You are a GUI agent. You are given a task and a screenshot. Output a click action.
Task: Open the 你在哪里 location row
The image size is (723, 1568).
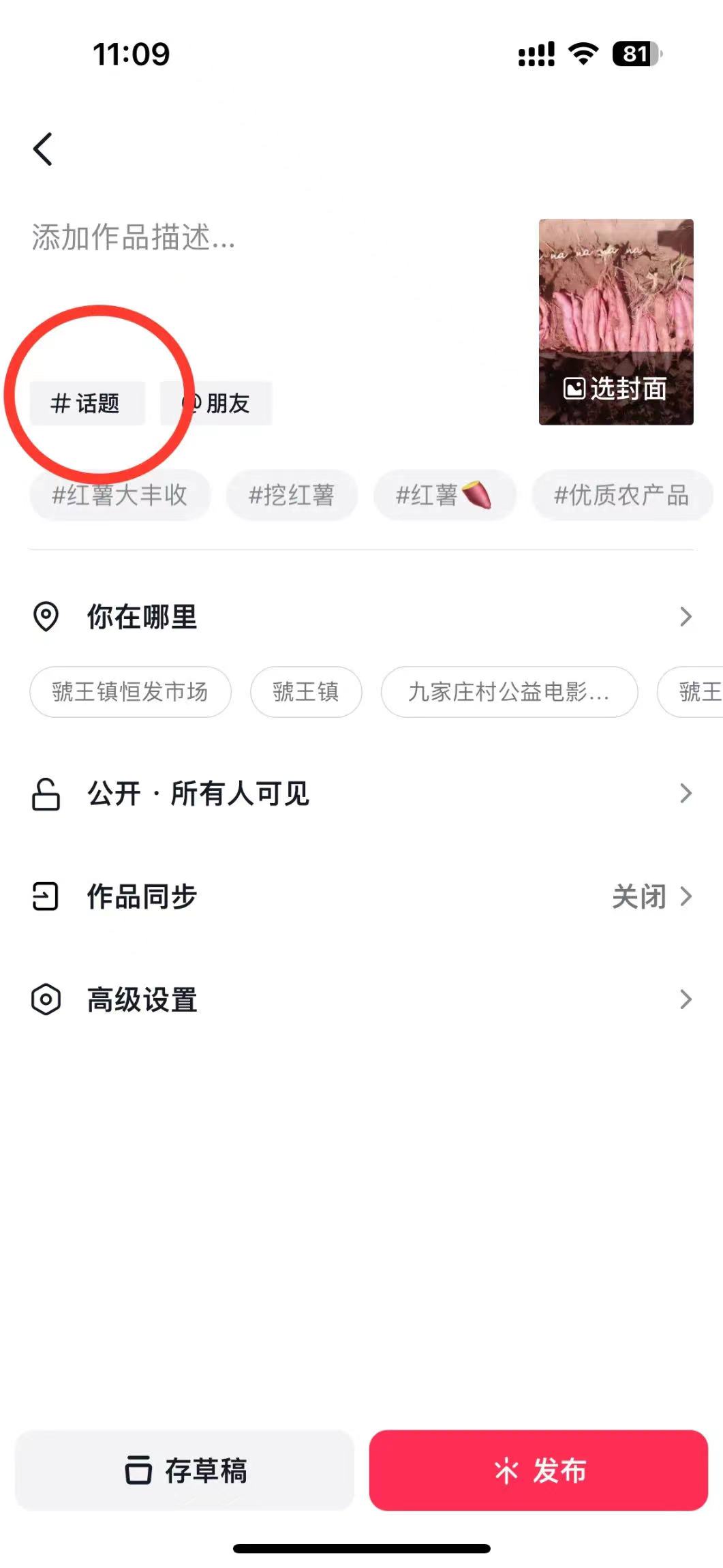point(361,616)
